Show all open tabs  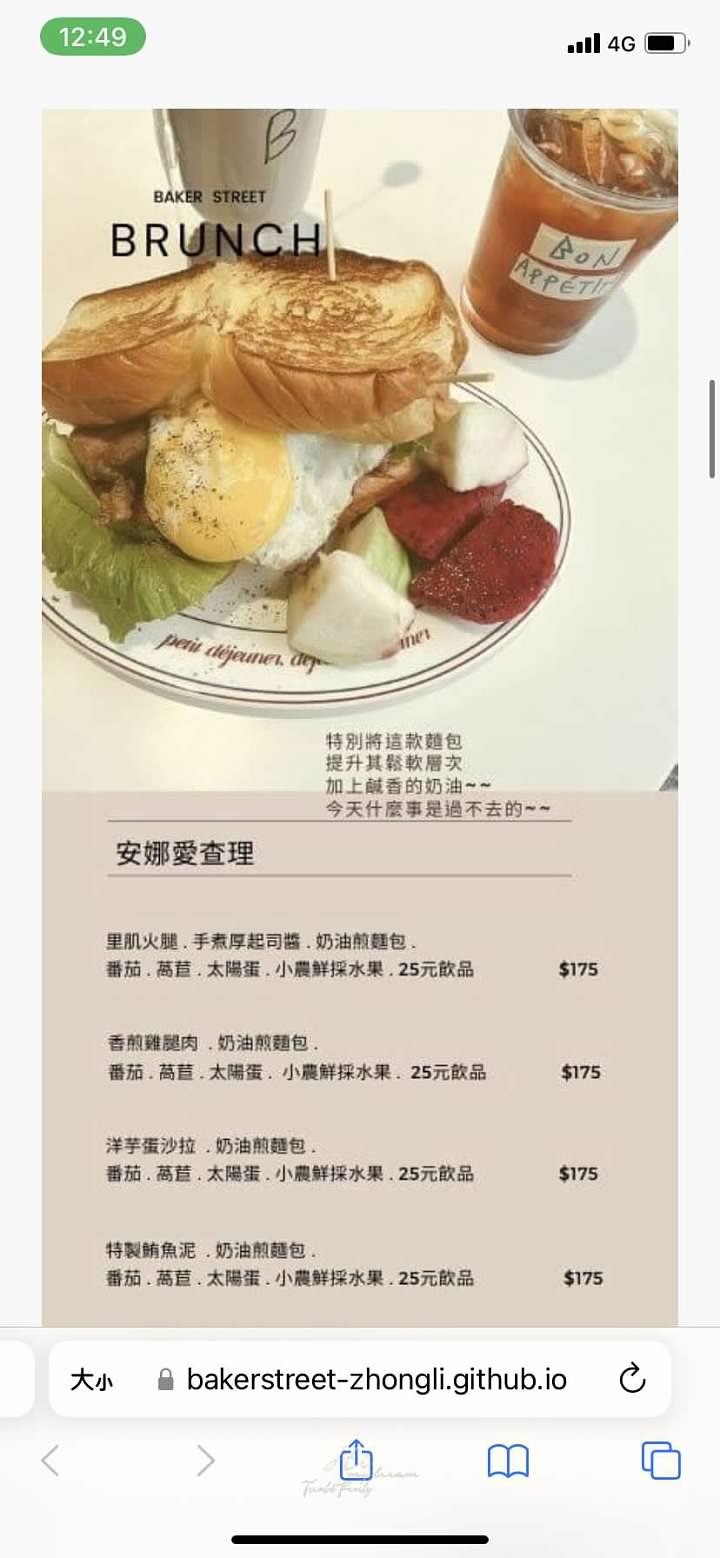(x=660, y=1461)
